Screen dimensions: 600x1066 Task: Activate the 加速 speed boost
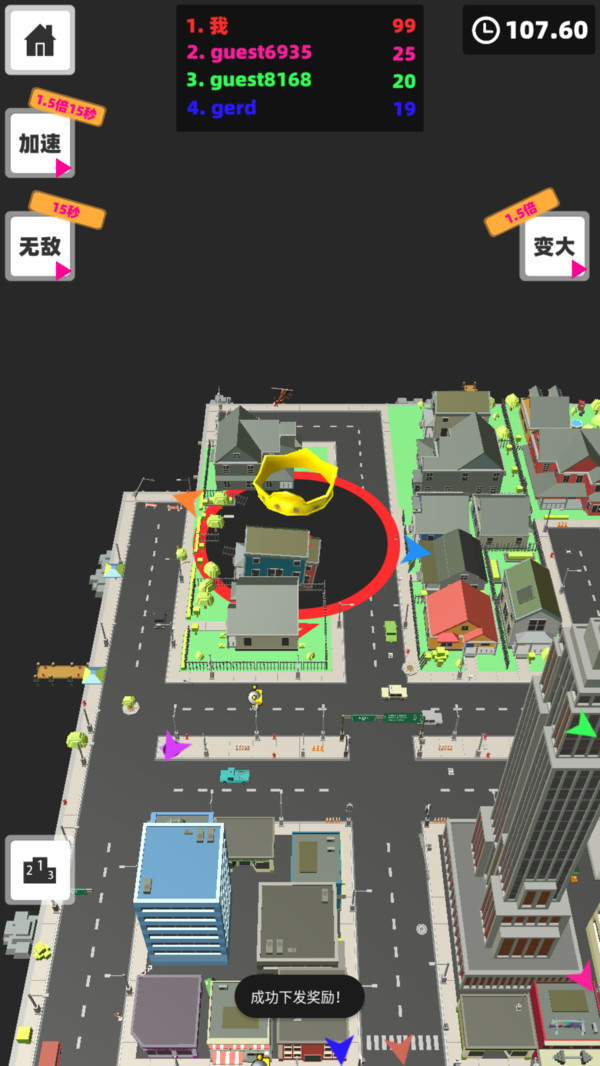(40, 144)
